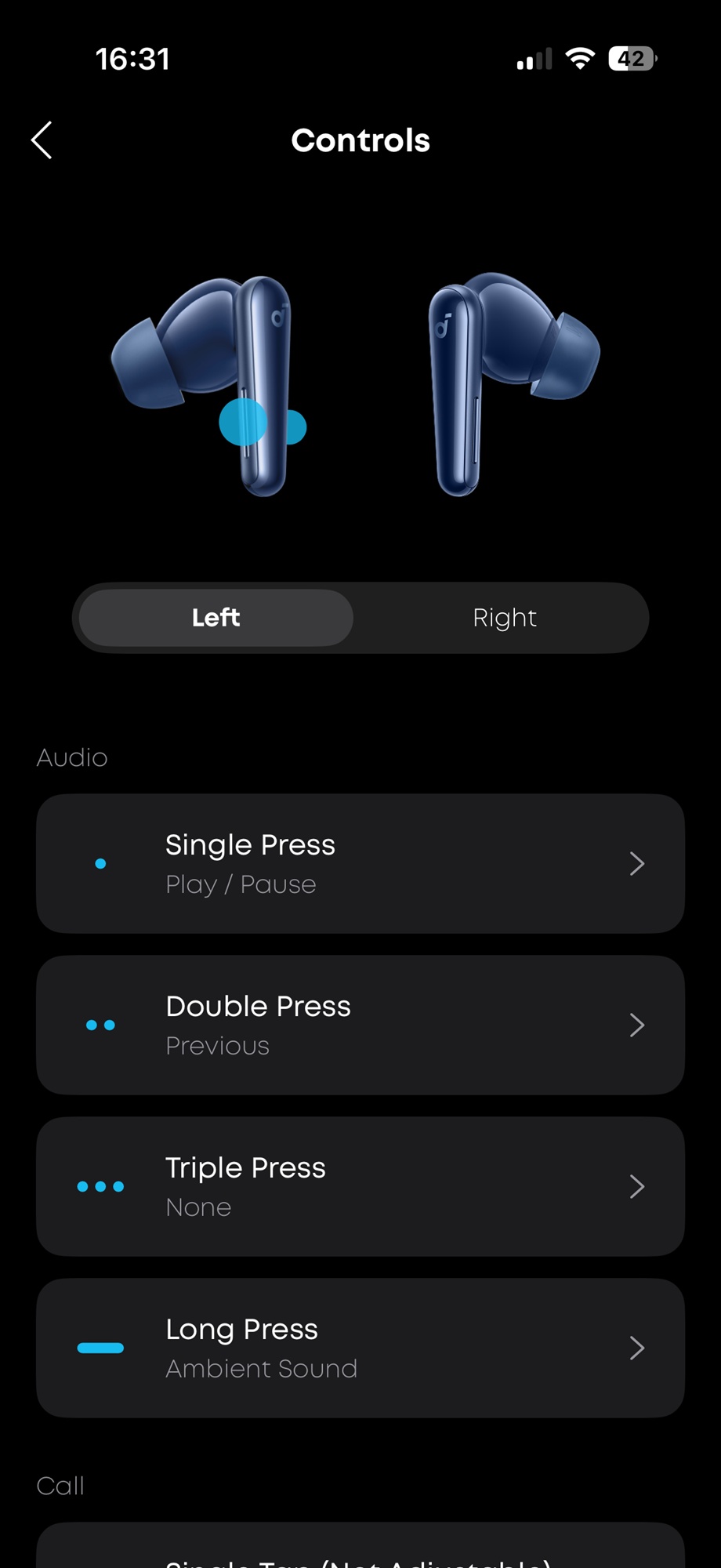The height and width of the screenshot is (1568, 721).
Task: Open Double Press Previous setting
Action: point(360,1025)
